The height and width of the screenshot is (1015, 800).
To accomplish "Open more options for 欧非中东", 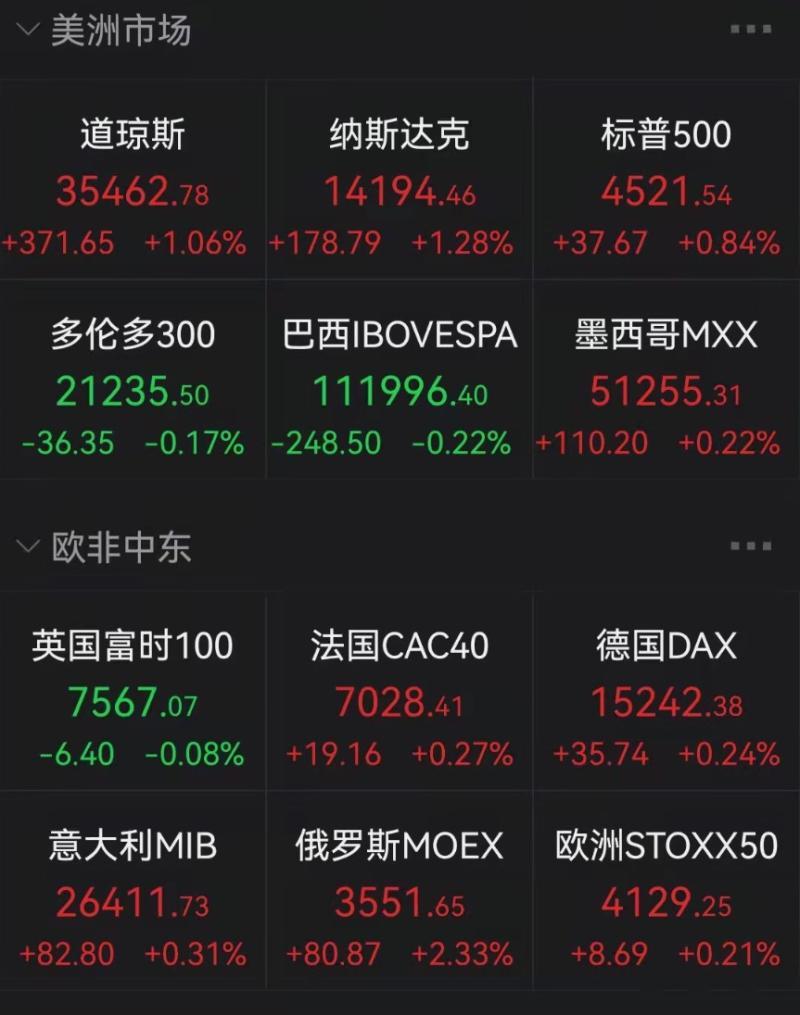I will pyautogui.click(x=750, y=546).
